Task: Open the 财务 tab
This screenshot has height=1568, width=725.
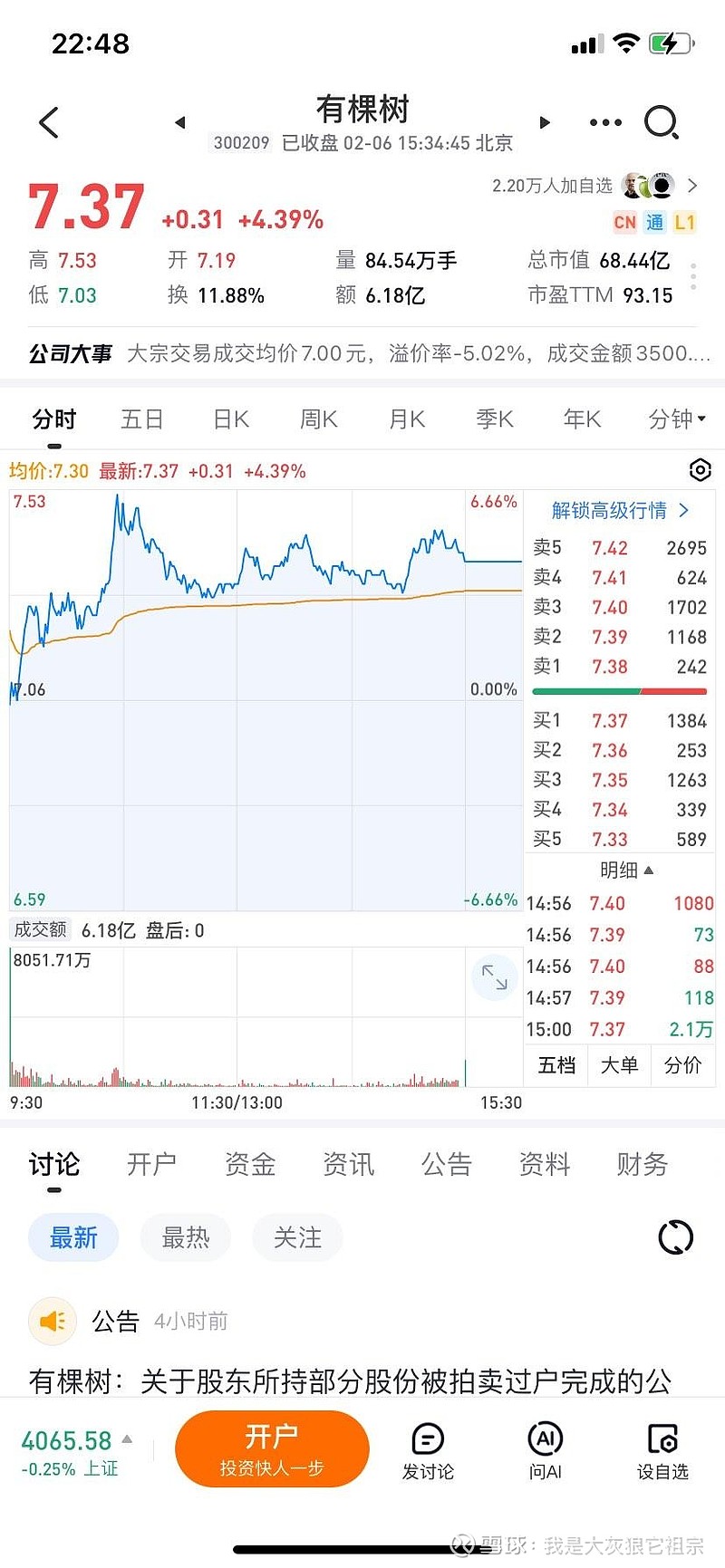Action: click(641, 1166)
